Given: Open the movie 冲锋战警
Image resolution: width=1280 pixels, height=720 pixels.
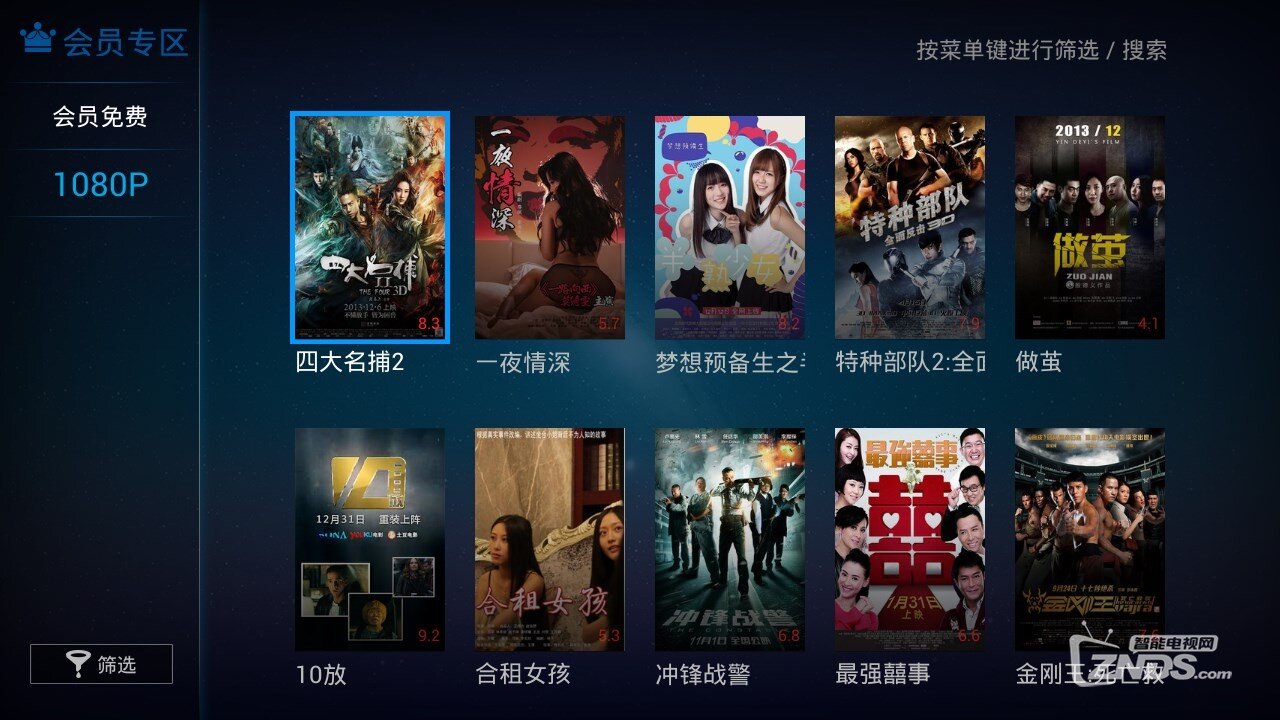Looking at the screenshot, I should [x=730, y=539].
